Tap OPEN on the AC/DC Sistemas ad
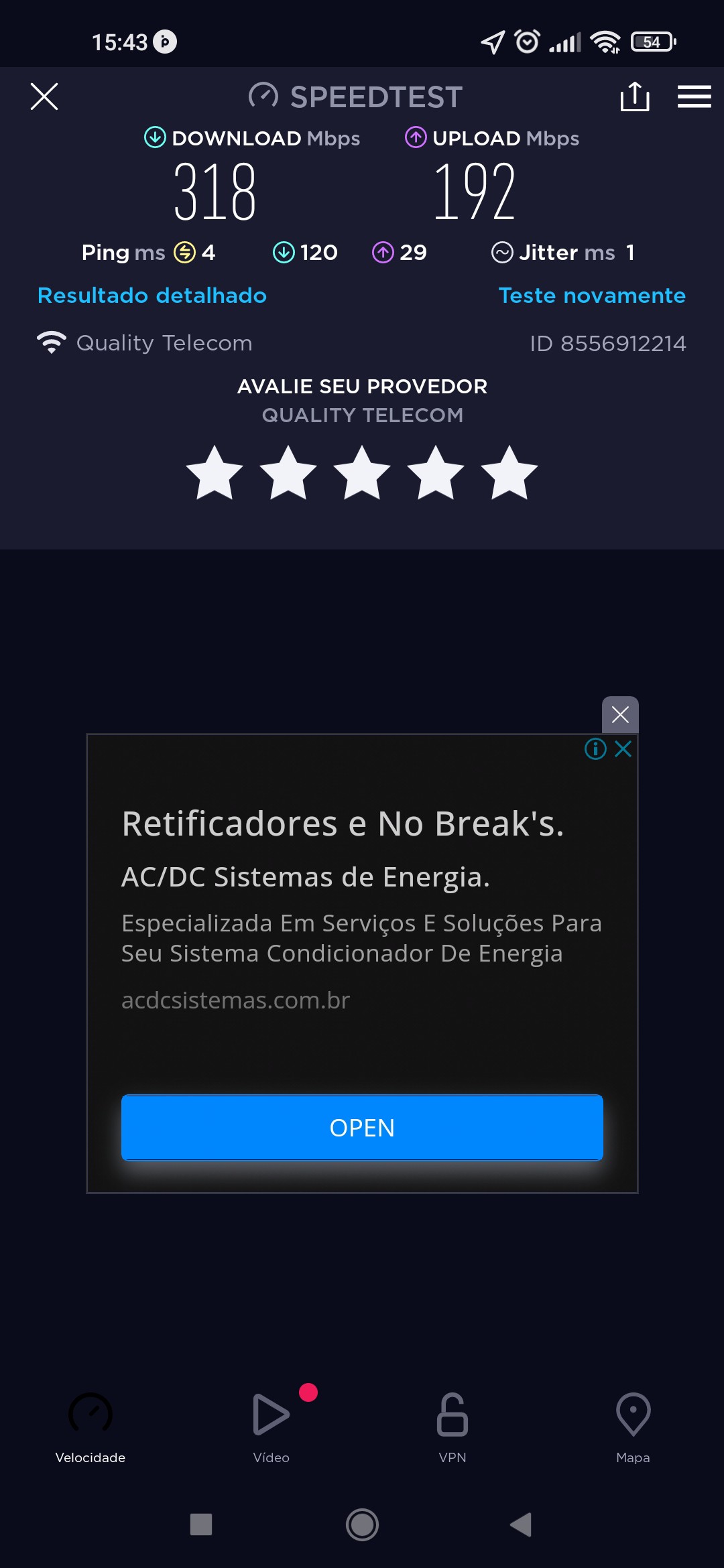The width and height of the screenshot is (724, 1568). pyautogui.click(x=362, y=1128)
